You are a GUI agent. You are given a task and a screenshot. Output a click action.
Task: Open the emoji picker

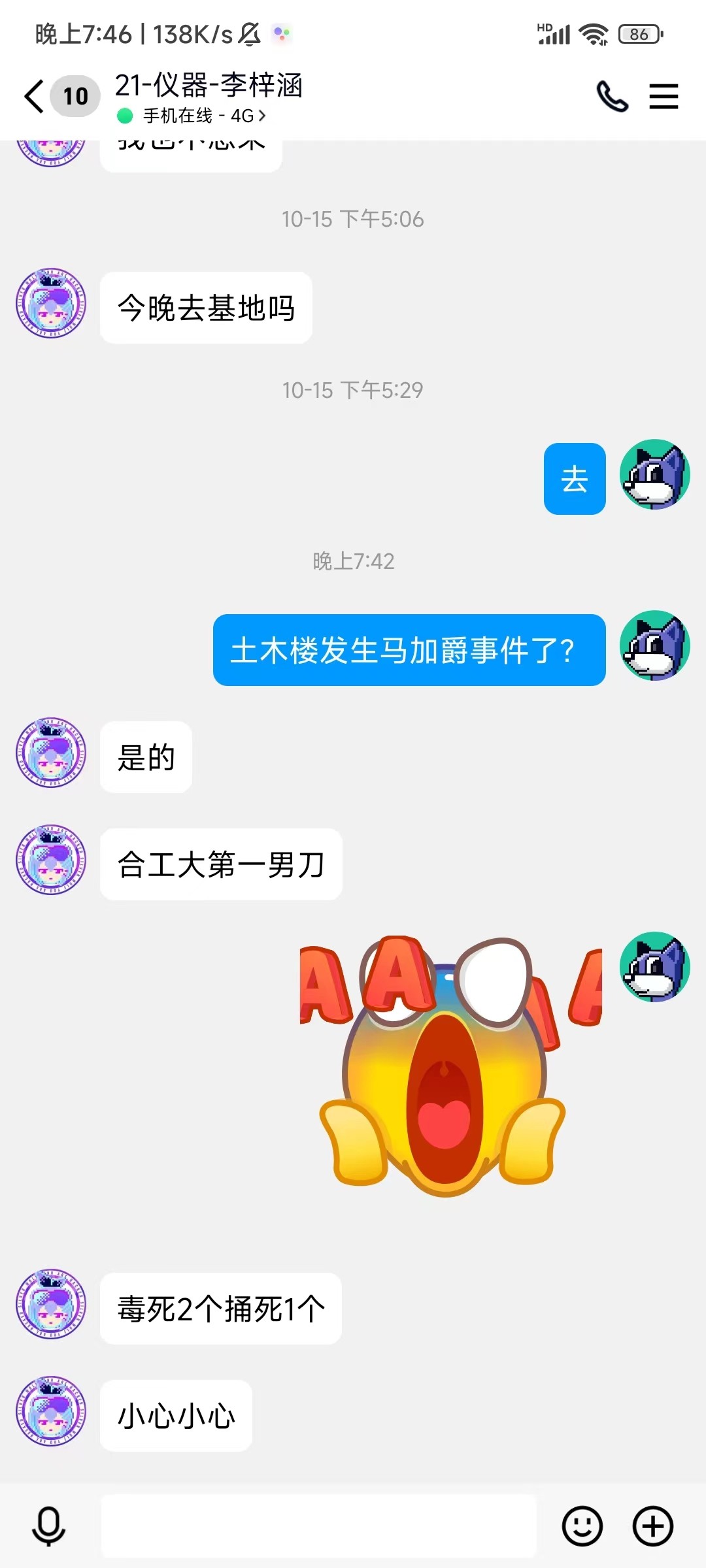click(x=582, y=1526)
